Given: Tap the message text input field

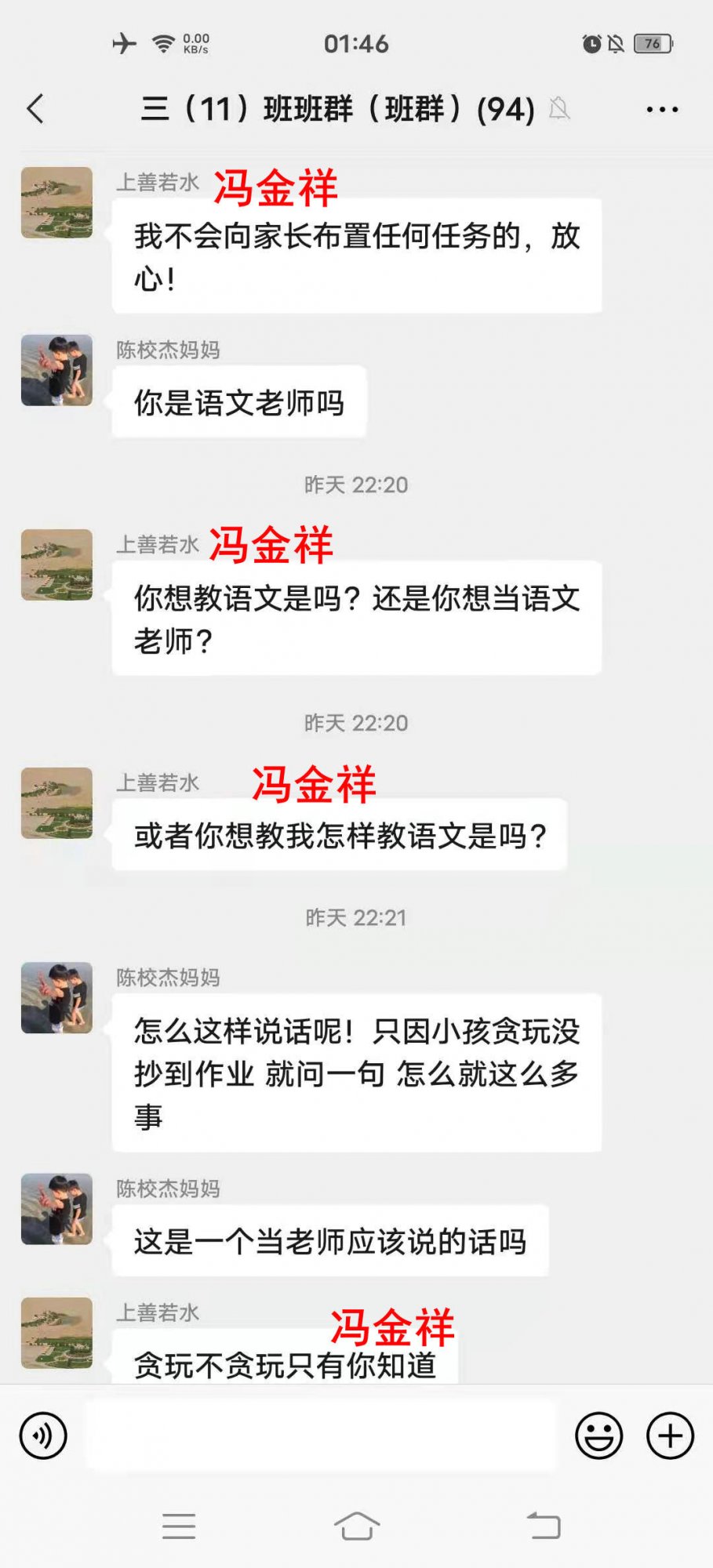Looking at the screenshot, I should click(320, 1436).
